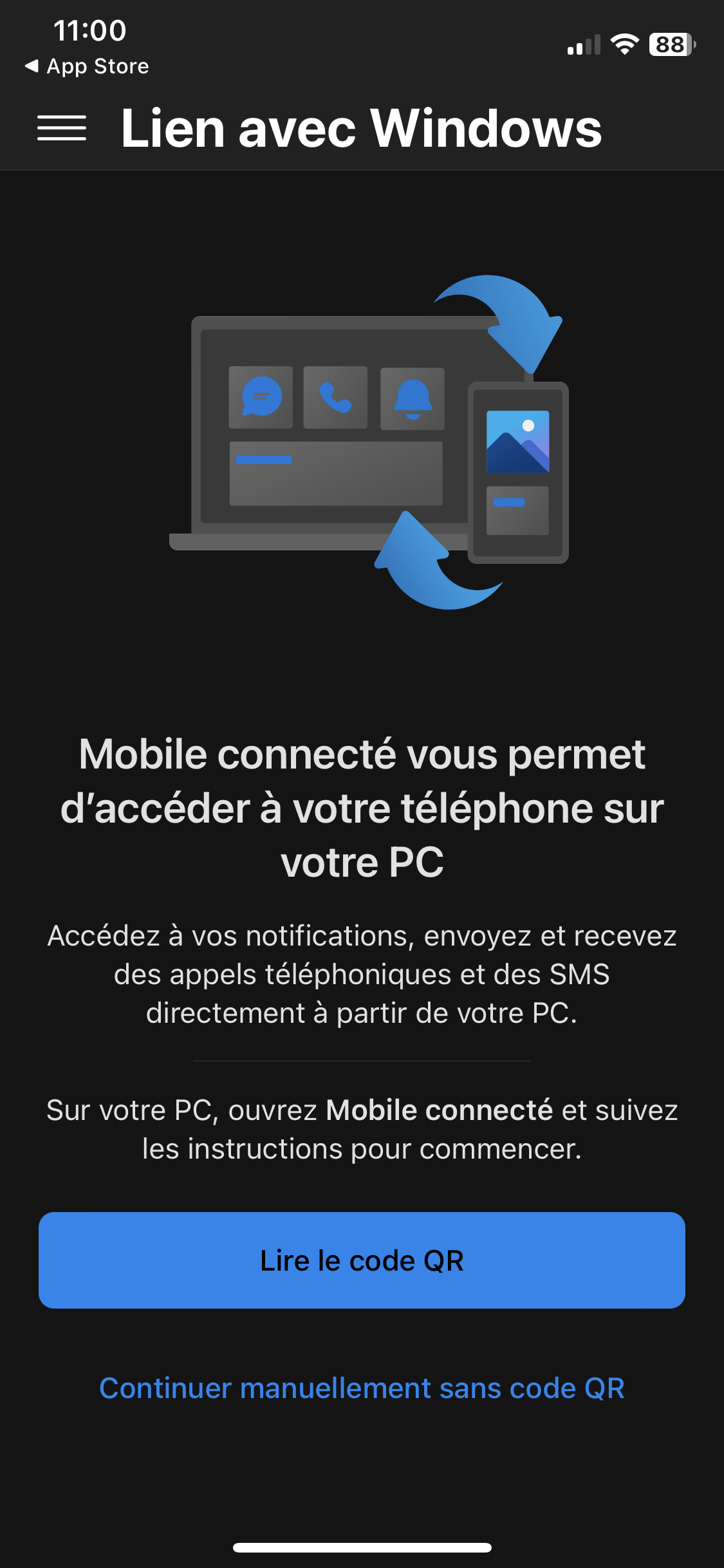The height and width of the screenshot is (1568, 724).
Task: Return to App Store
Action: coord(87,66)
